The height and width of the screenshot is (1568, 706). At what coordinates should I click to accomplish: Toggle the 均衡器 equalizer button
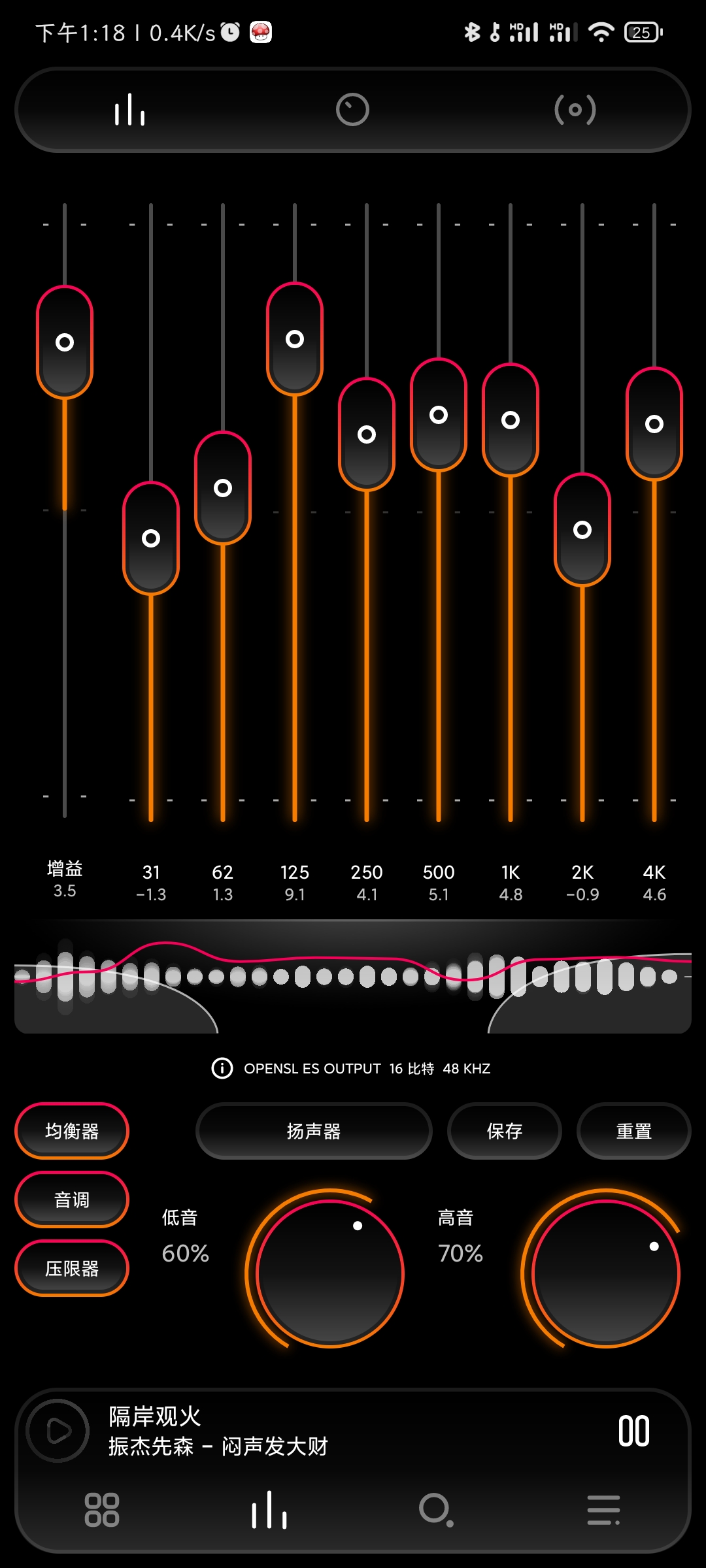(x=72, y=1131)
